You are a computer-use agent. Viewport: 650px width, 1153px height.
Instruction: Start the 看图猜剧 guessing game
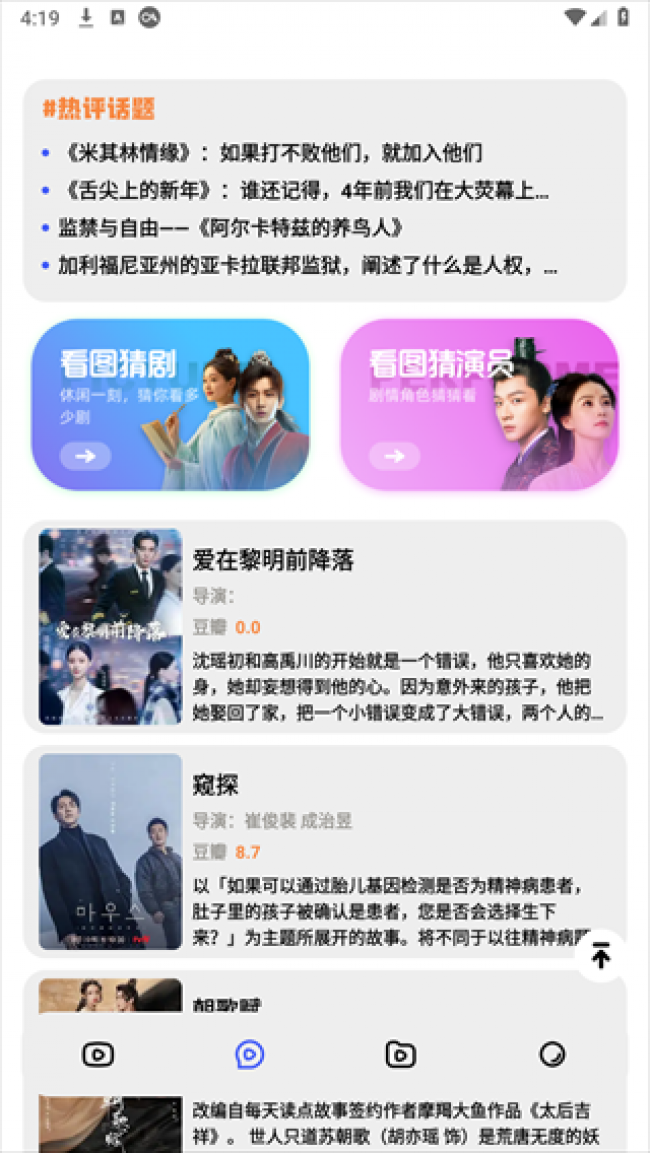tap(170, 405)
